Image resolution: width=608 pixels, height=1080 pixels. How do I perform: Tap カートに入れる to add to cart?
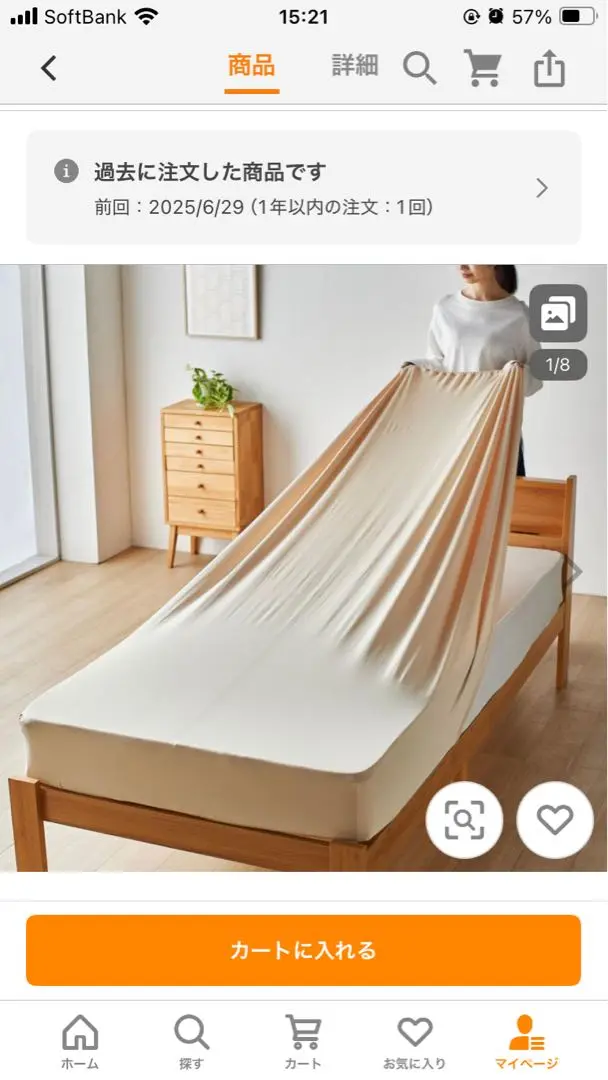point(303,950)
